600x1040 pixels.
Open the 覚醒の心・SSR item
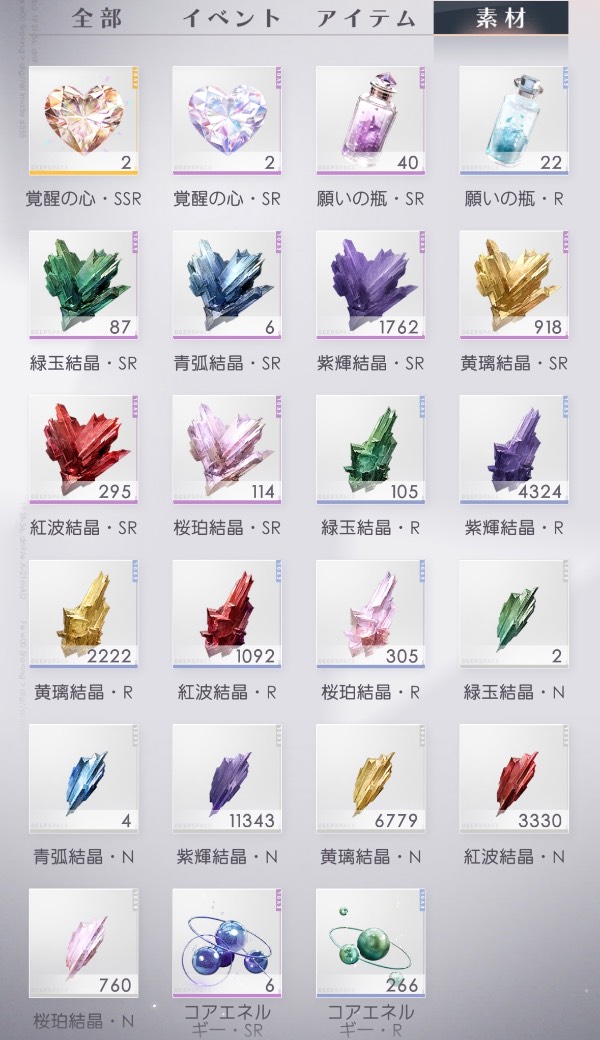(84, 120)
